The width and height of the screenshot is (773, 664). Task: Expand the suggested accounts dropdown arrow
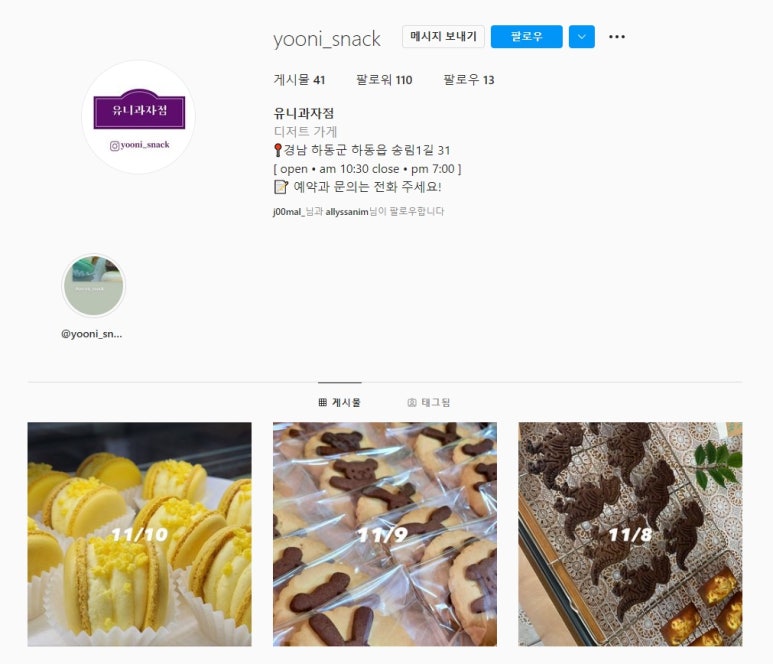[582, 37]
